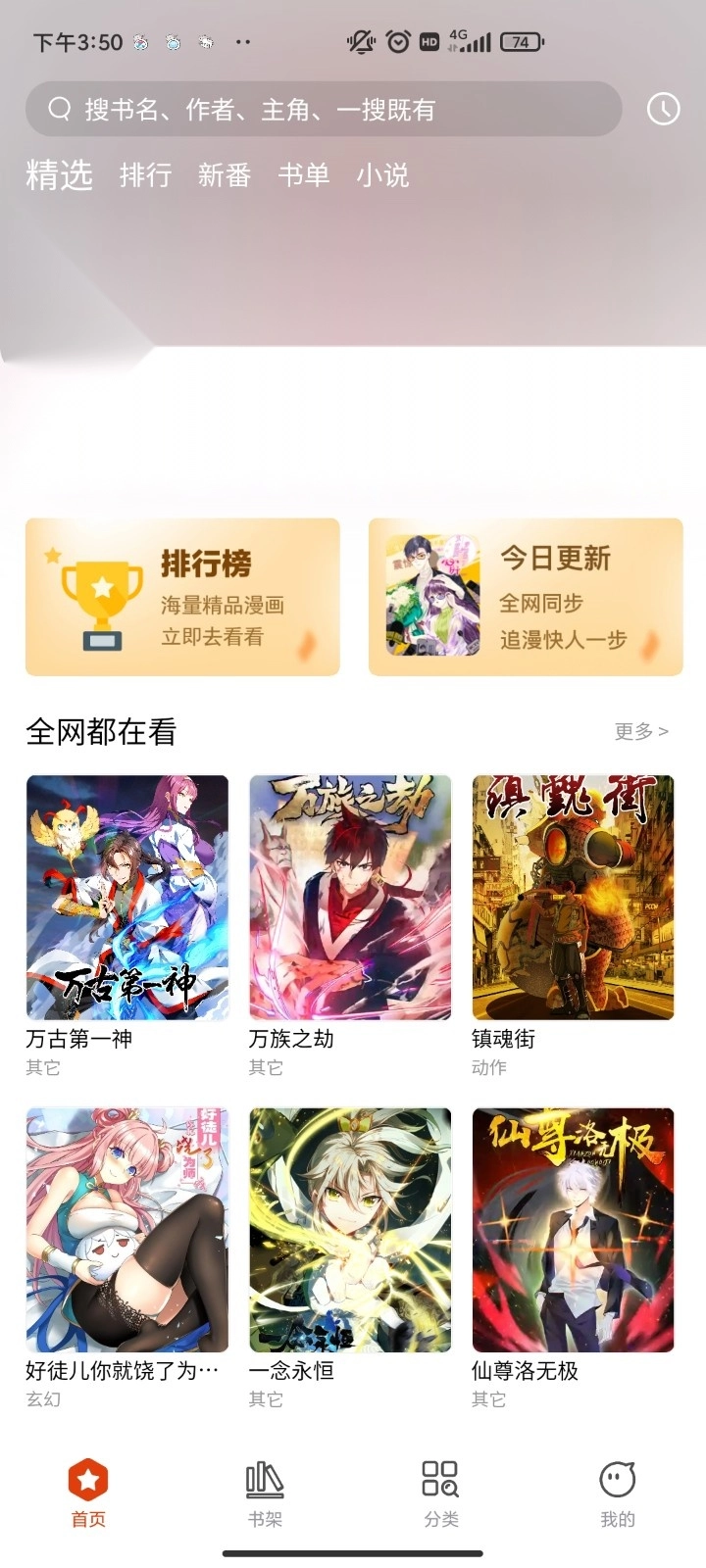The image size is (706, 1568).
Task: Tap the 首页 home tab
Action: (x=88, y=1494)
